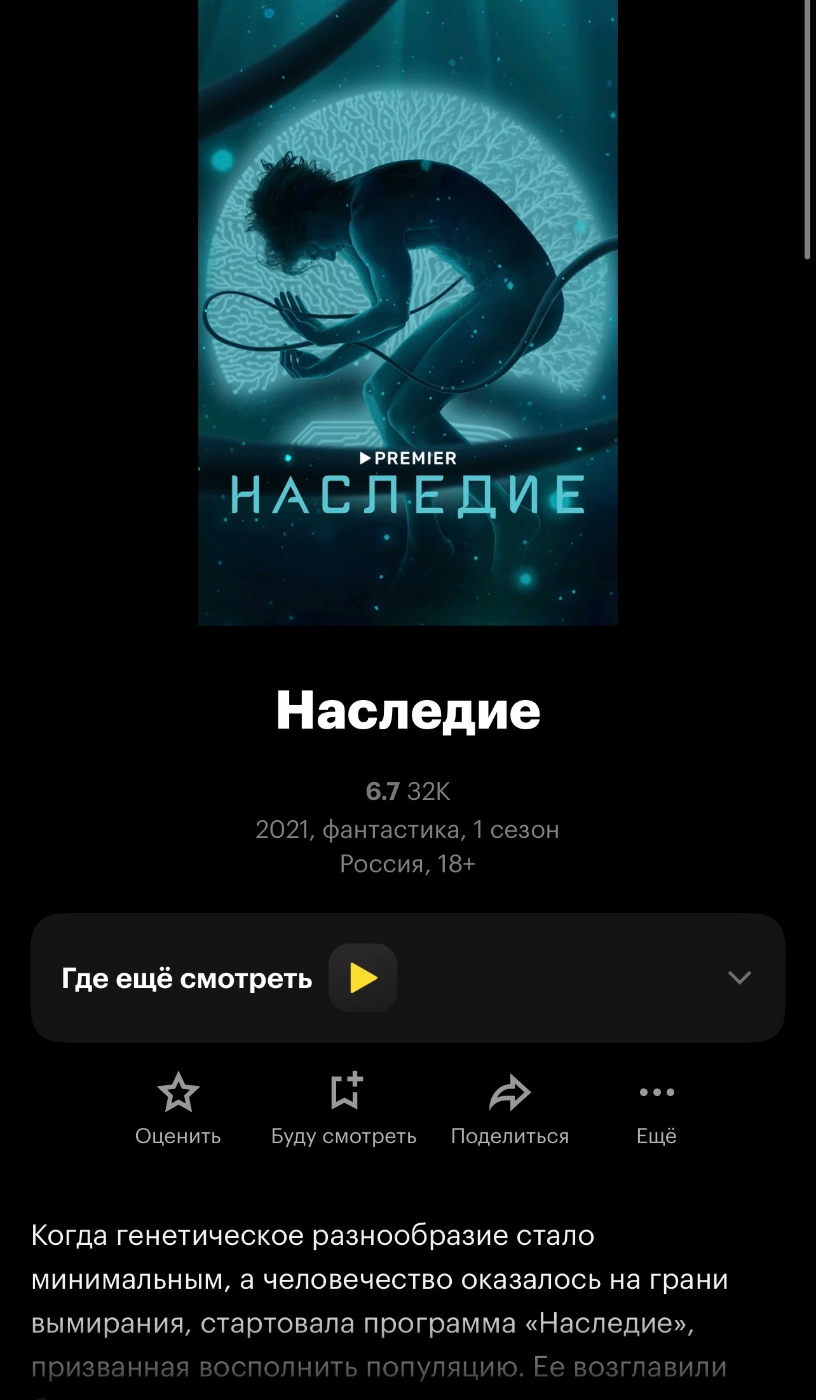Select the Буду смотреть bookmark icon

(x=343, y=1092)
